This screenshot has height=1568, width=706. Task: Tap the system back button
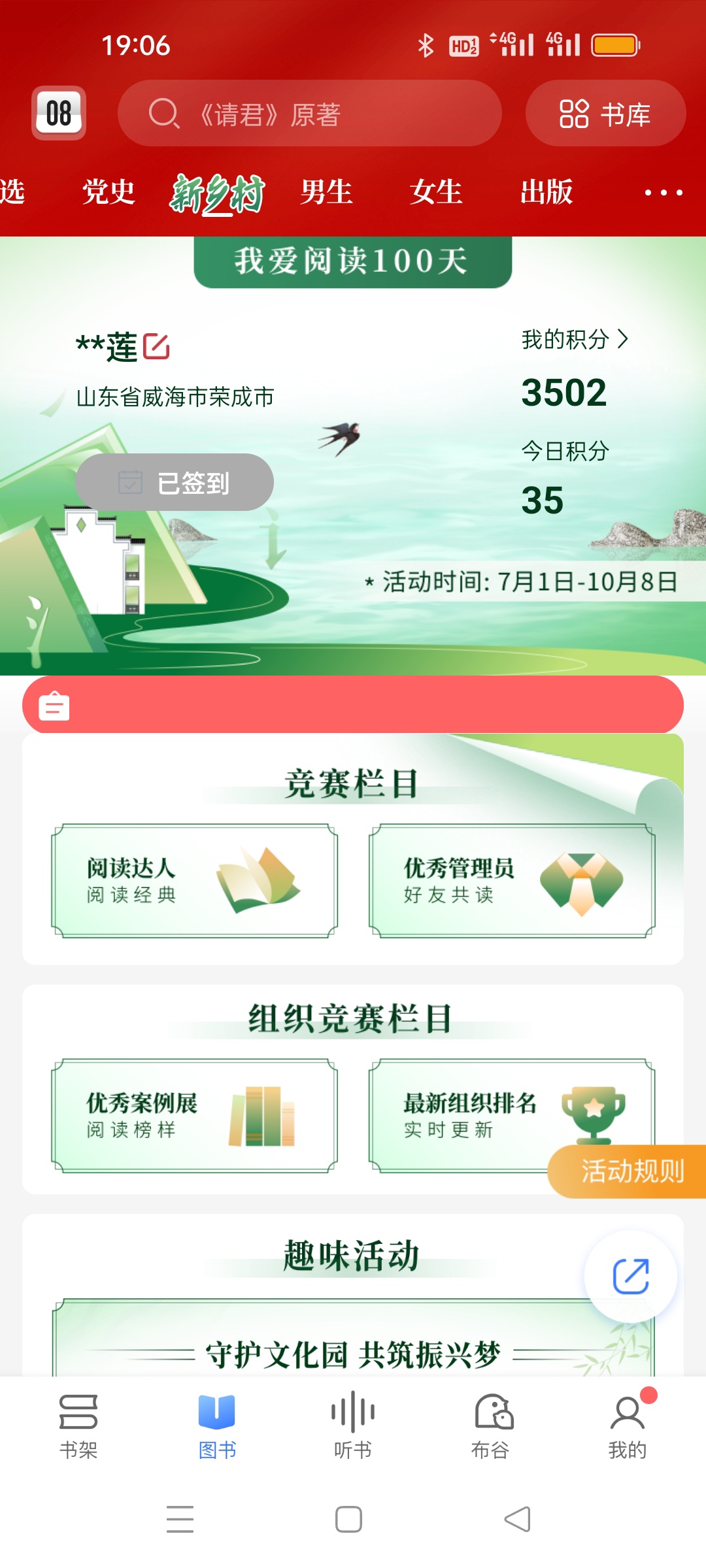pos(518,1519)
